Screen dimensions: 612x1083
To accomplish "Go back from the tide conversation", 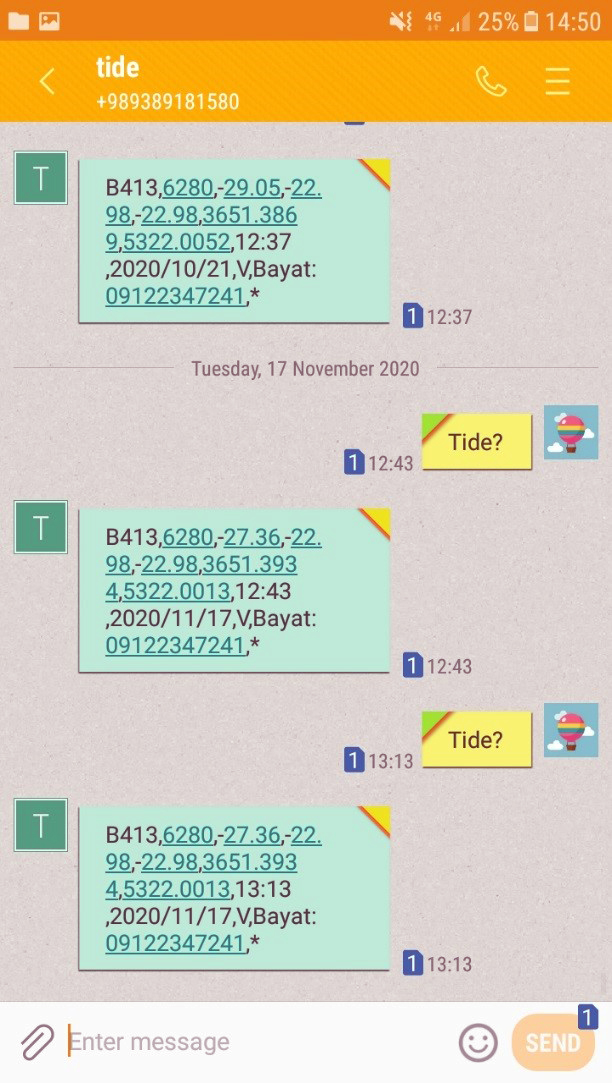I will (x=46, y=82).
